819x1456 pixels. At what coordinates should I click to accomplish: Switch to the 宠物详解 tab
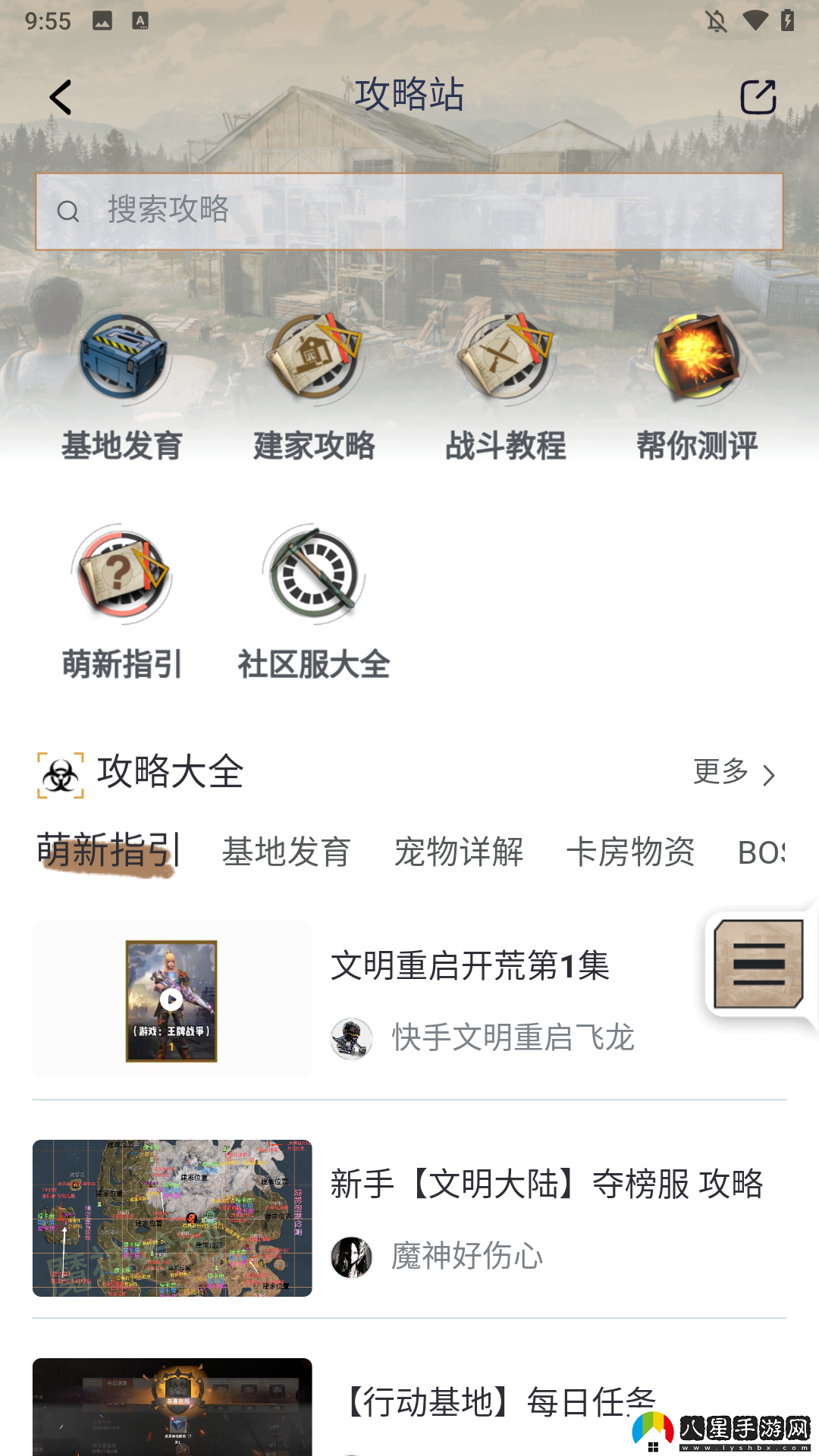coord(458,853)
